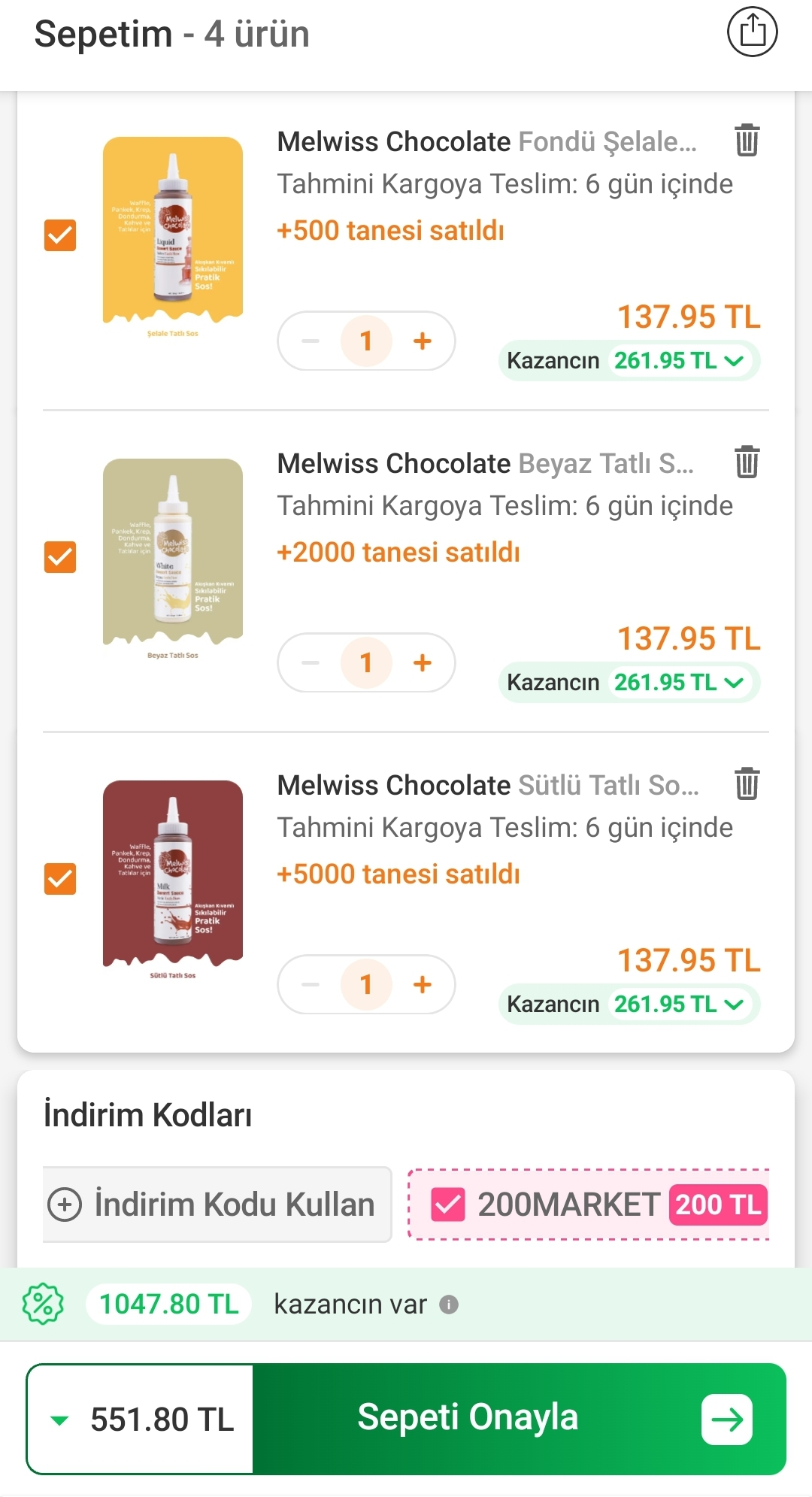Increase Sütlü Tatlı Sos quantity
The image size is (812, 1497).
tap(423, 984)
